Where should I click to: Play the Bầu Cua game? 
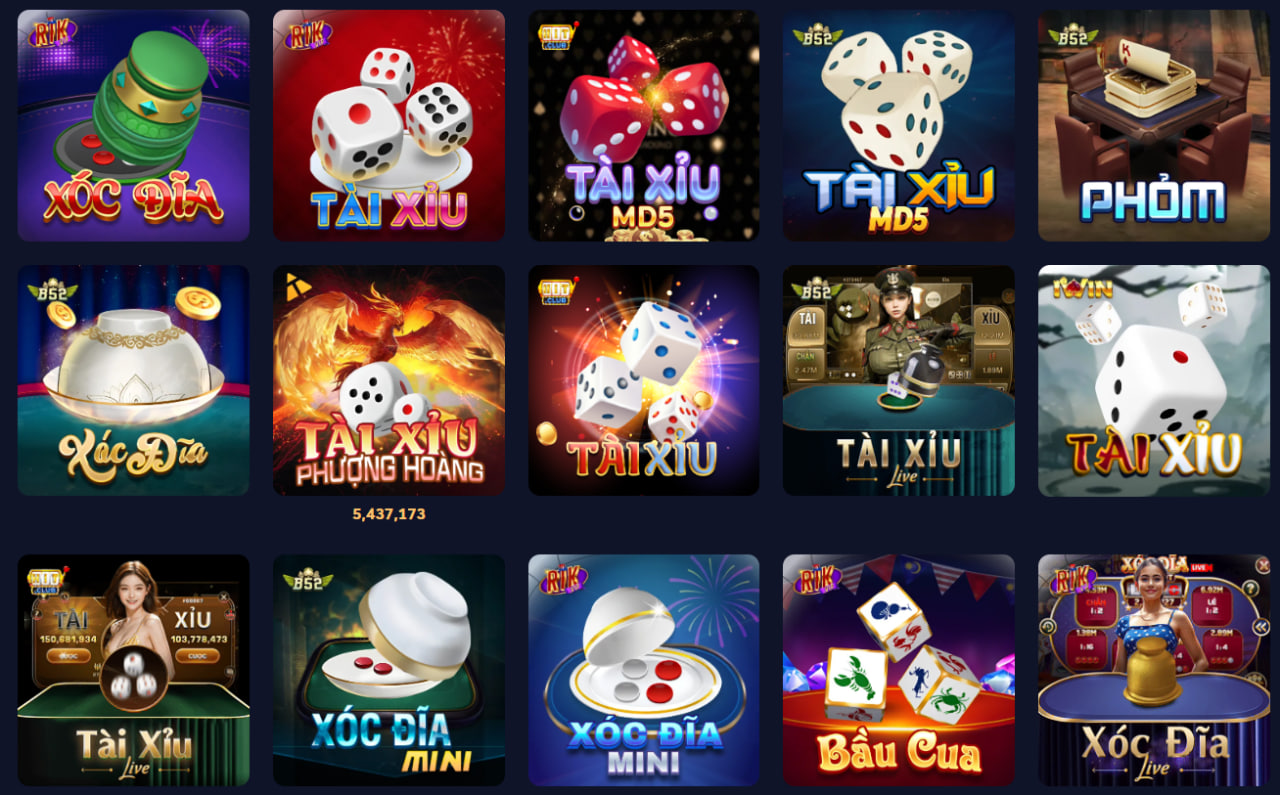pyautogui.click(x=899, y=670)
